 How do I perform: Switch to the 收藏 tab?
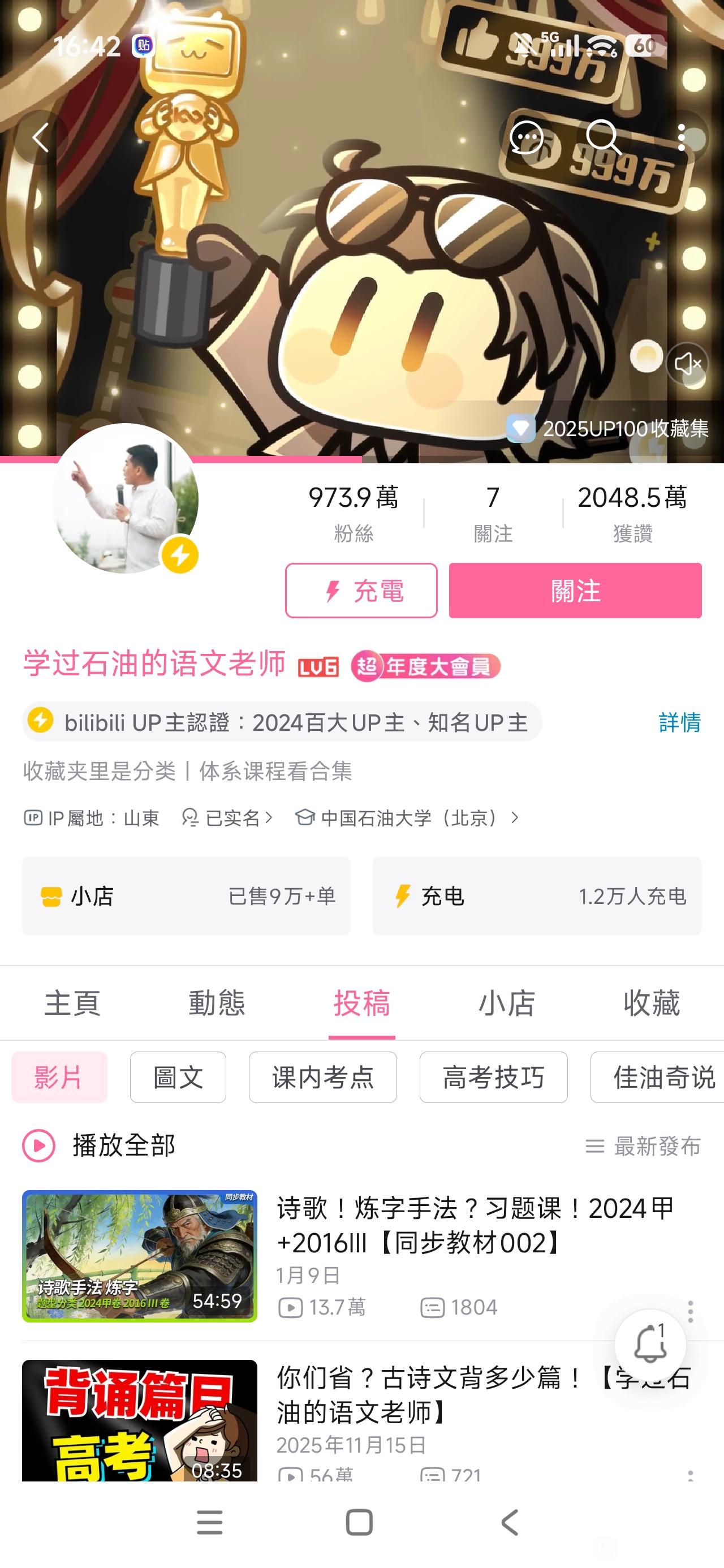tap(651, 1002)
